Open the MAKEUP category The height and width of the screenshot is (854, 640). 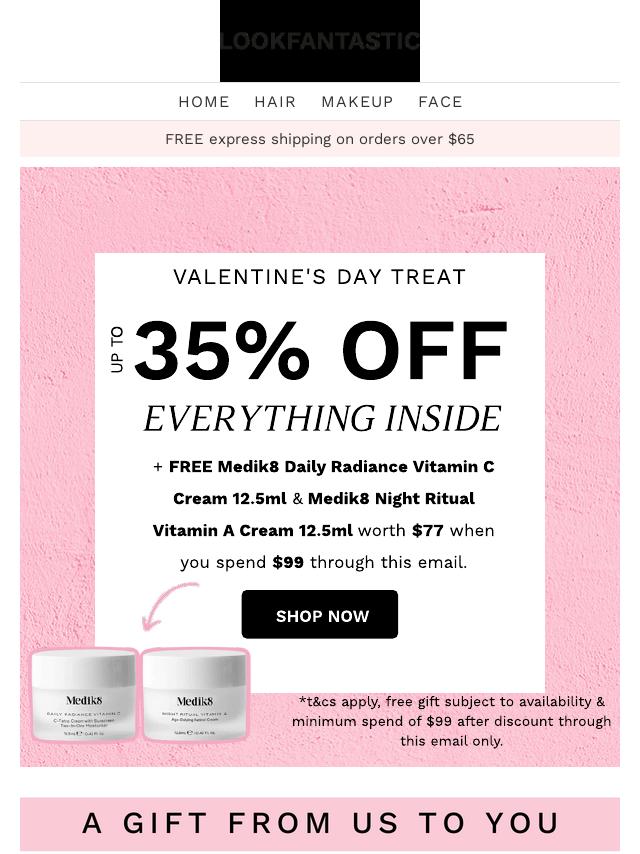357,102
